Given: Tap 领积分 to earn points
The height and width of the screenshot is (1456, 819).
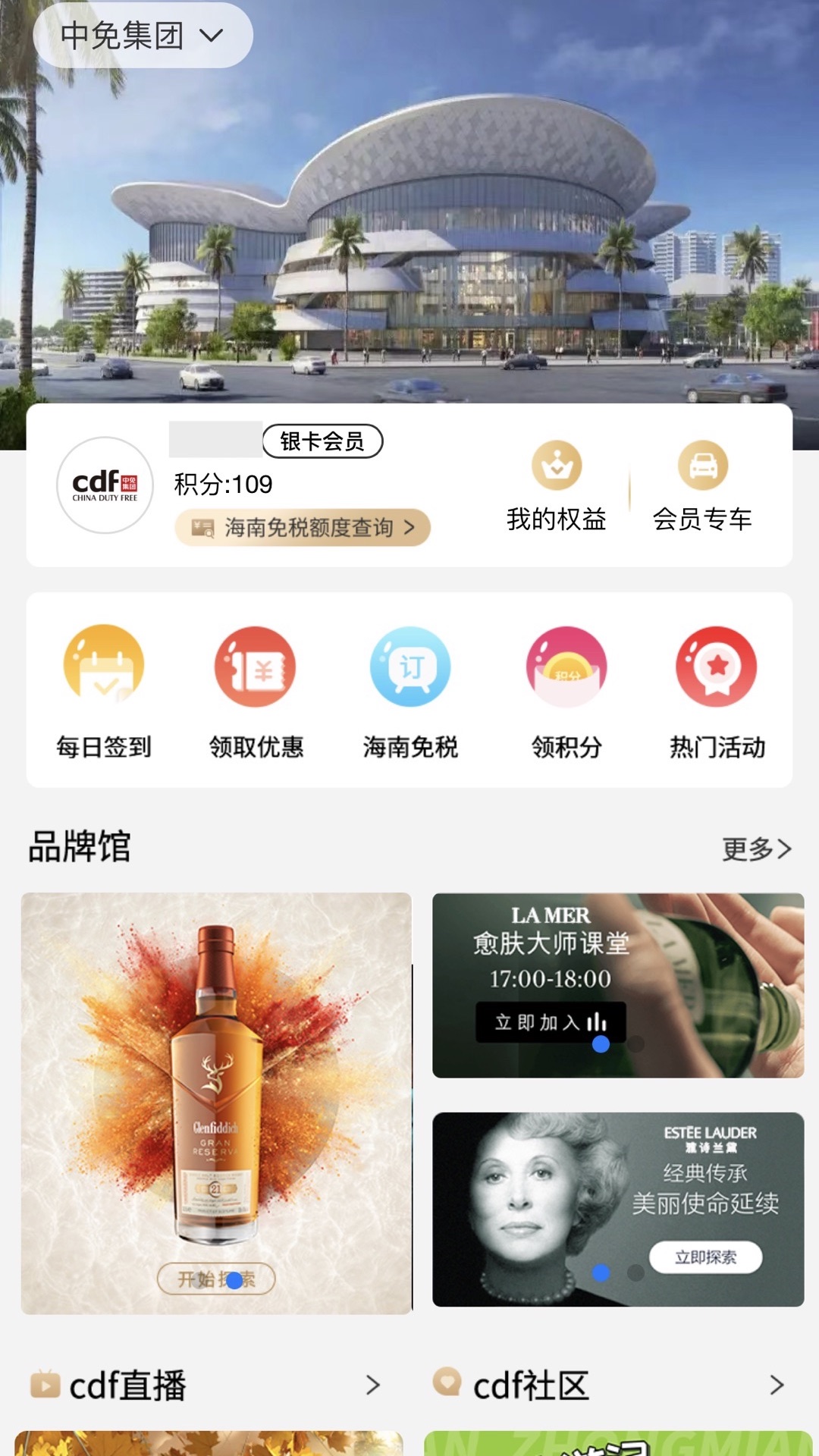Looking at the screenshot, I should [x=566, y=692].
